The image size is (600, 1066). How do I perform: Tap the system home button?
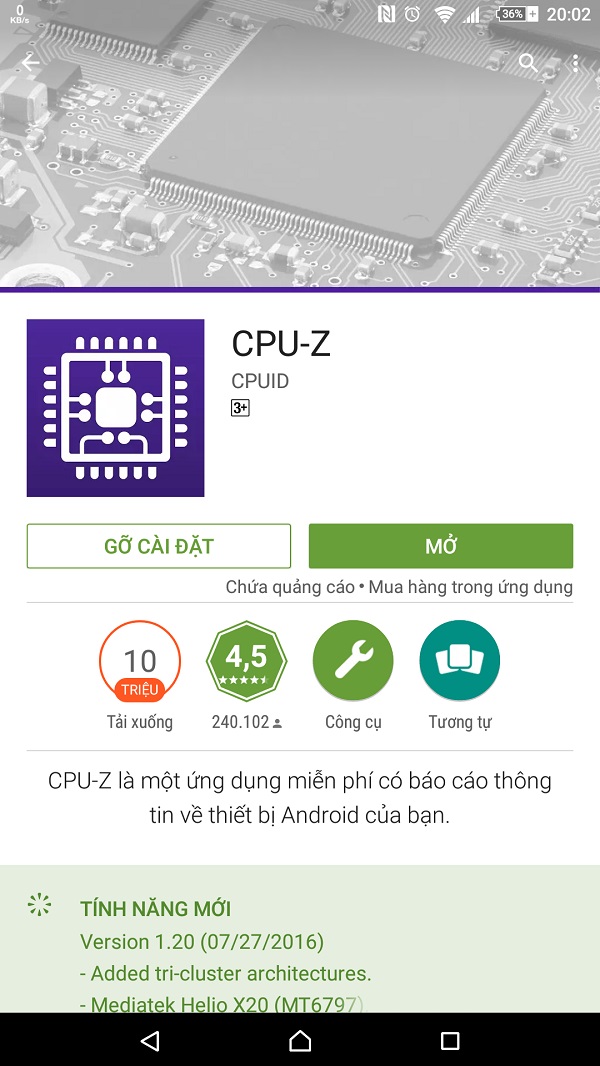click(300, 1041)
